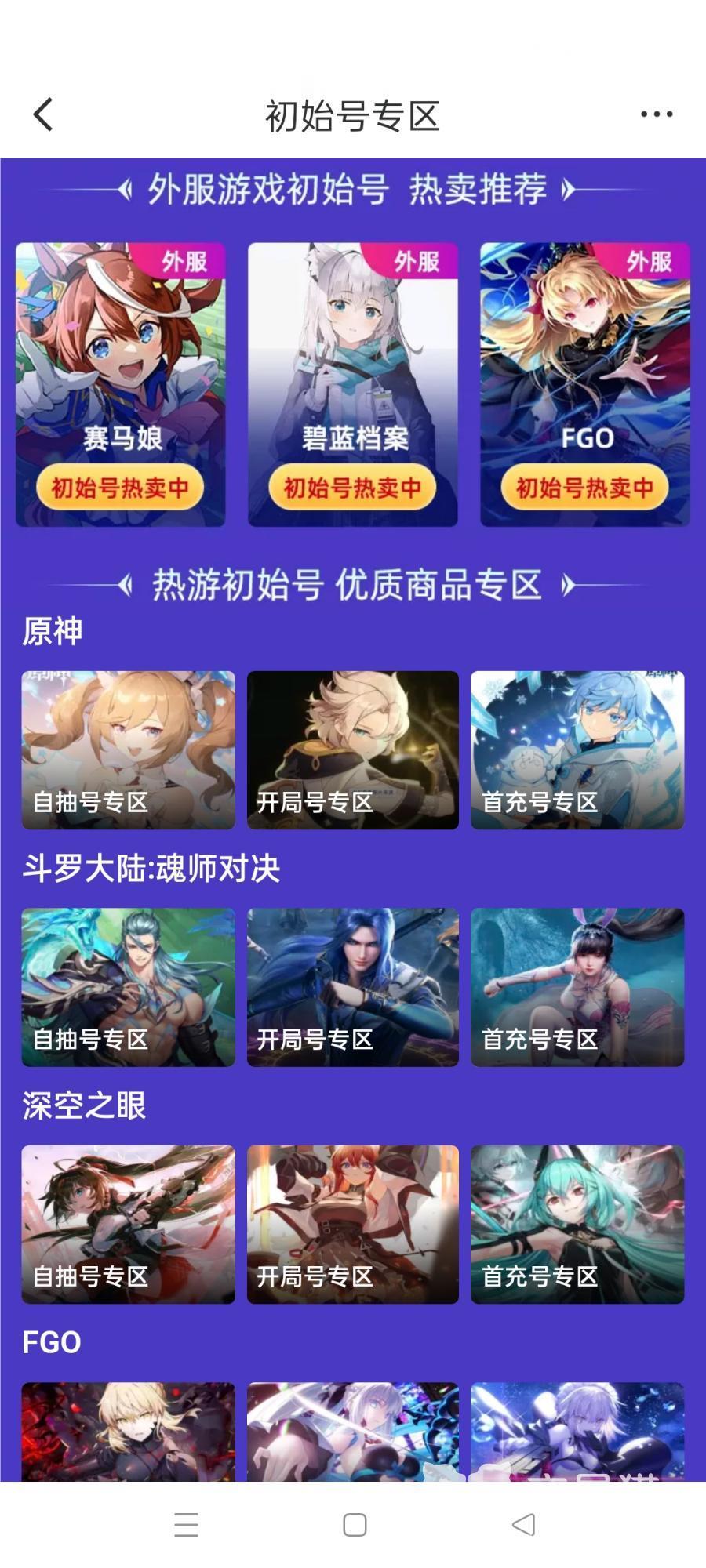Open FGO 外服 初始号热卖中 card
Screen dimensions: 706x1568
pyautogui.click(x=584, y=384)
